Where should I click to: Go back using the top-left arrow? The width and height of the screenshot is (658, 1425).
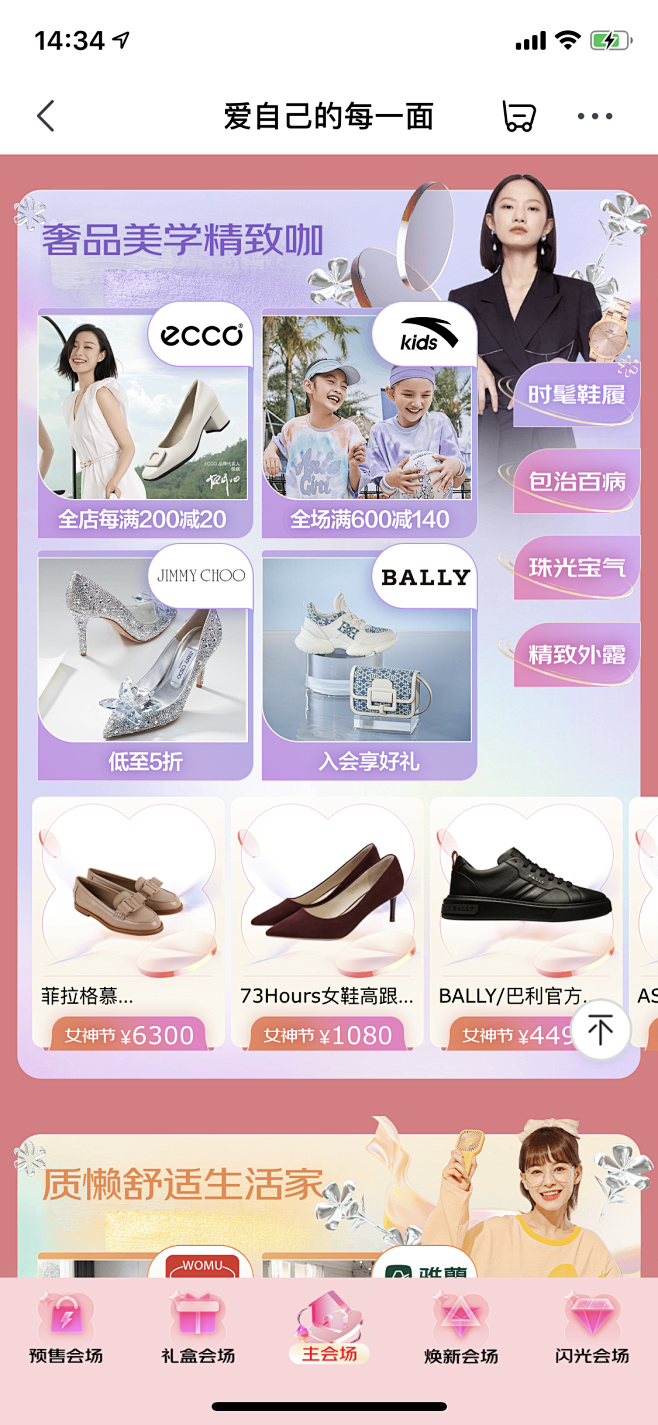coord(46,117)
